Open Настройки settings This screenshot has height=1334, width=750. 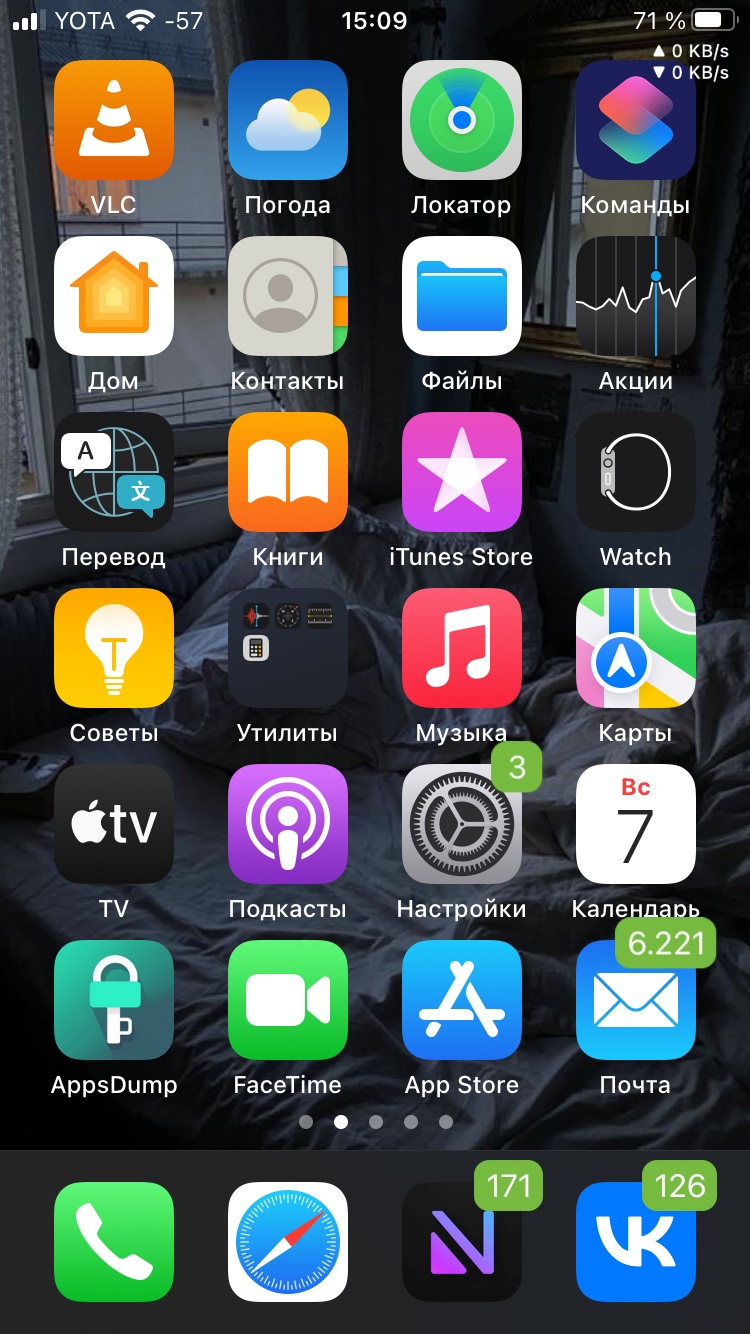pos(462,824)
